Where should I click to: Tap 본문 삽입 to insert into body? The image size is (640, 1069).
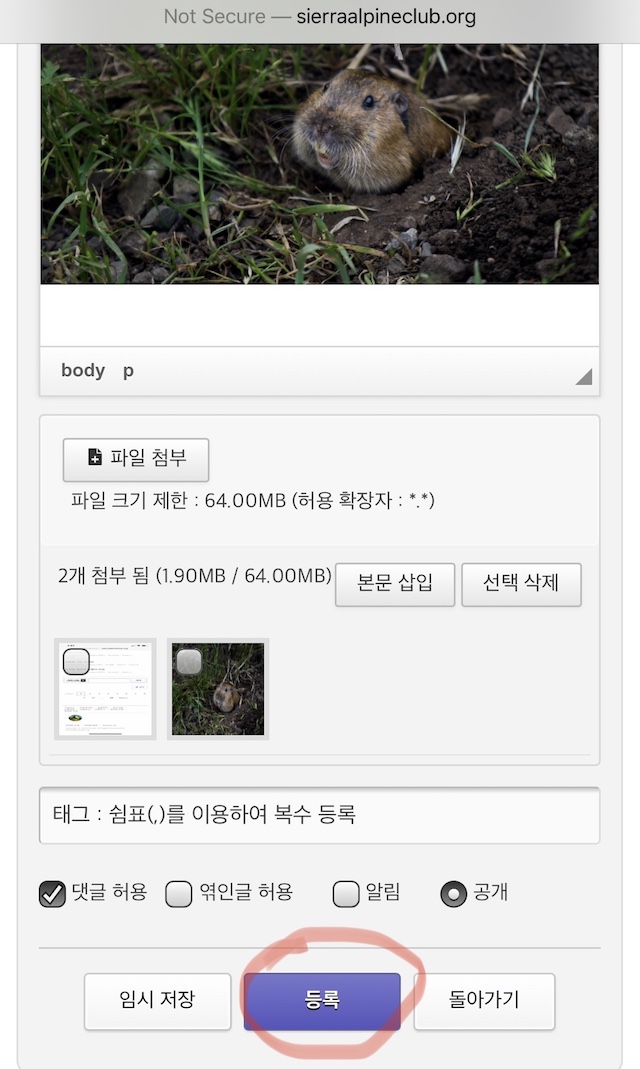click(x=394, y=585)
